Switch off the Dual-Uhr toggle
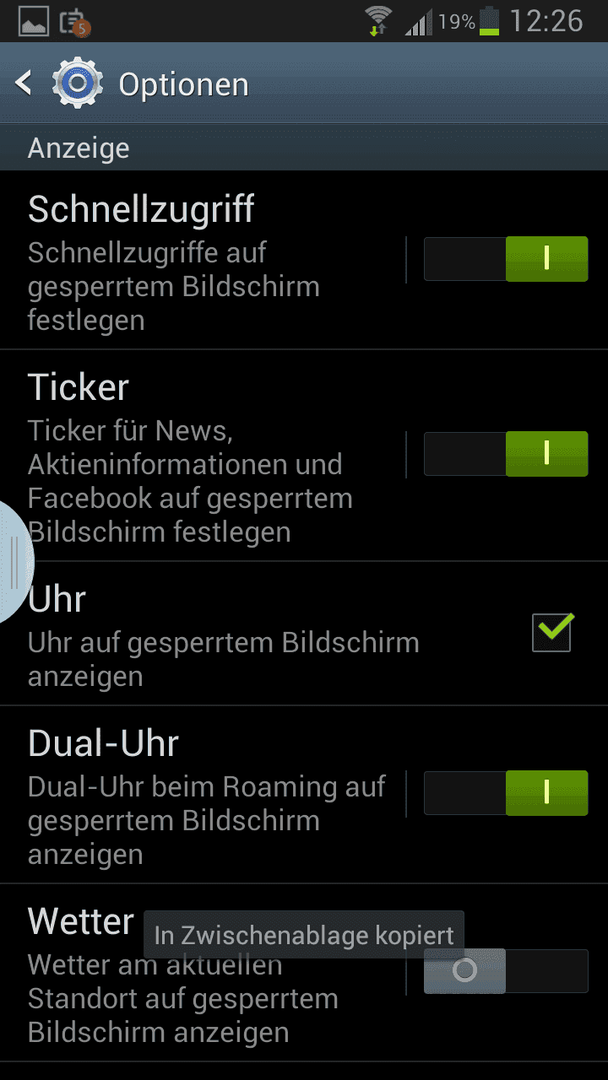The height and width of the screenshot is (1080, 608). coord(506,793)
